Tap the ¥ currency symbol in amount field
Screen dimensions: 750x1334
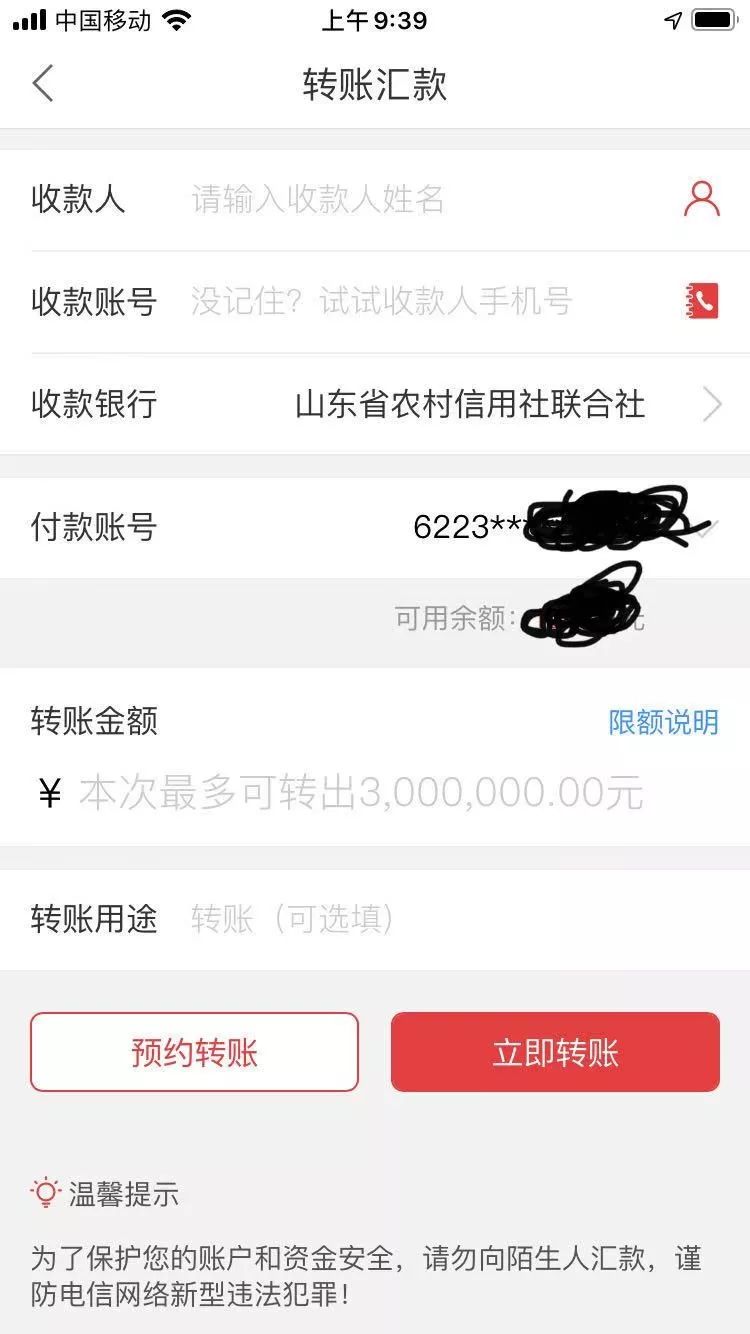pyautogui.click(x=47, y=793)
